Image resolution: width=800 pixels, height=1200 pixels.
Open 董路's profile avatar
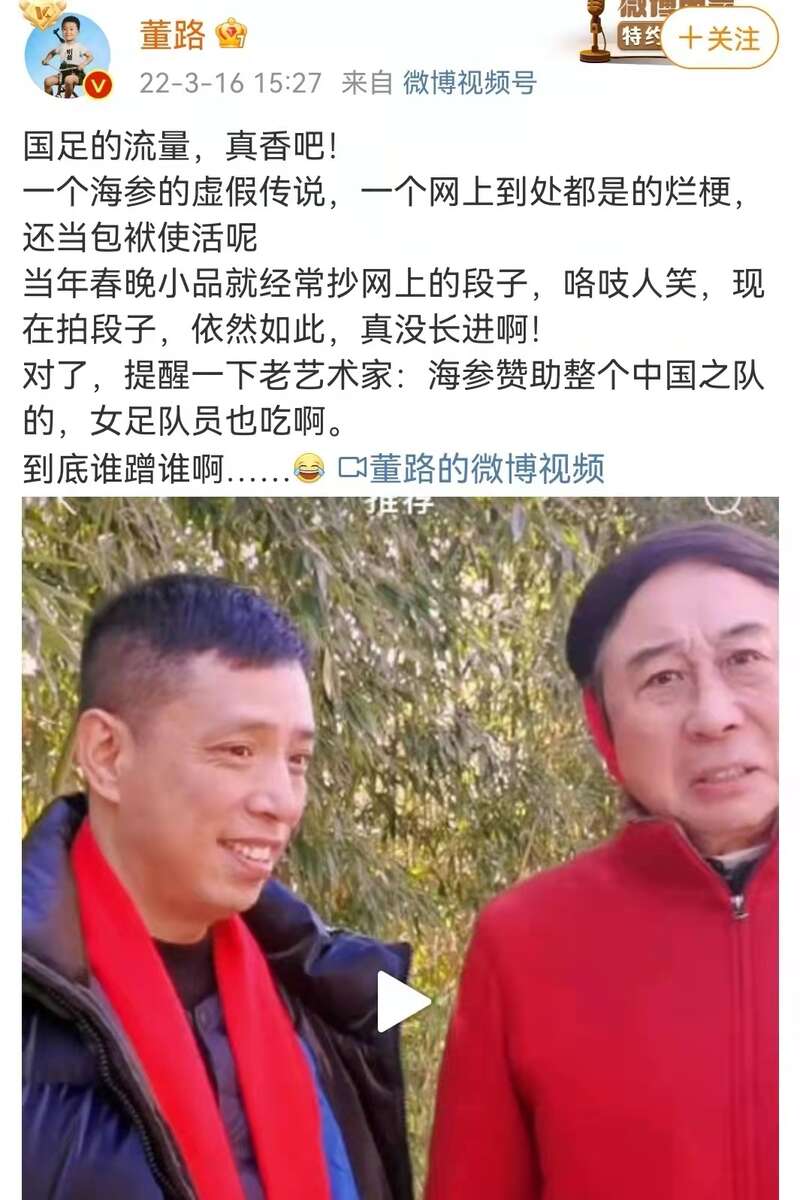tap(66, 54)
